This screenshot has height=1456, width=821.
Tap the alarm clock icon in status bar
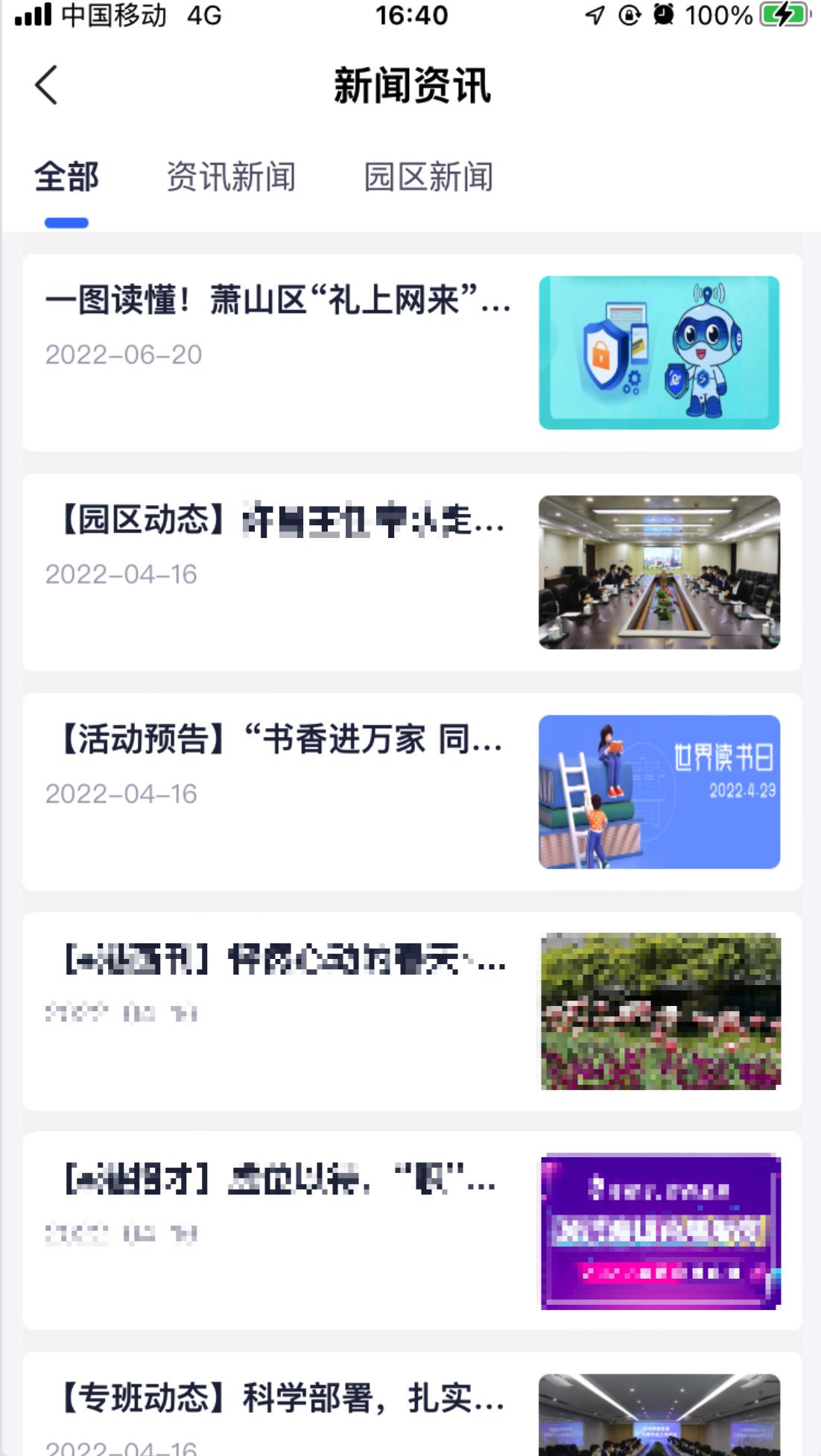click(665, 13)
